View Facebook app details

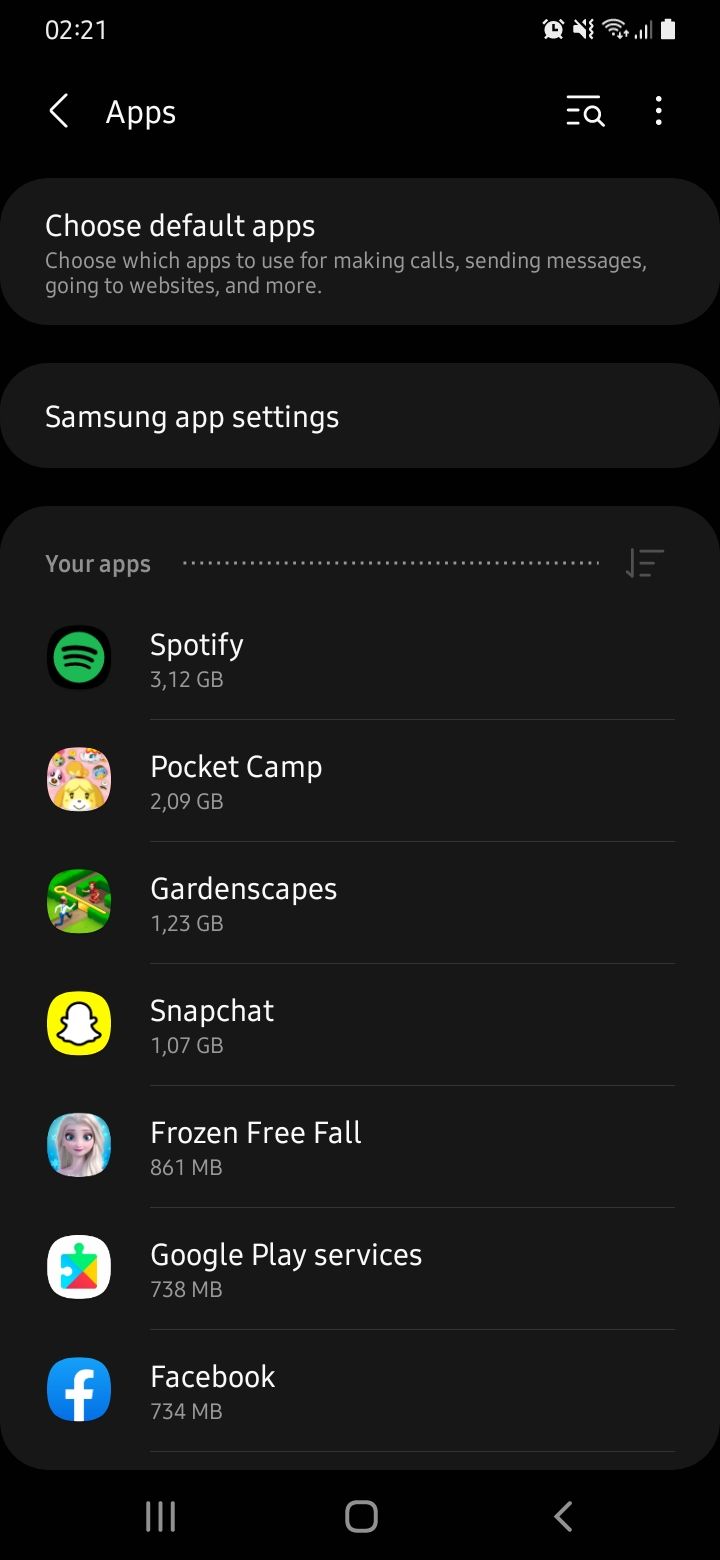[x=360, y=1391]
